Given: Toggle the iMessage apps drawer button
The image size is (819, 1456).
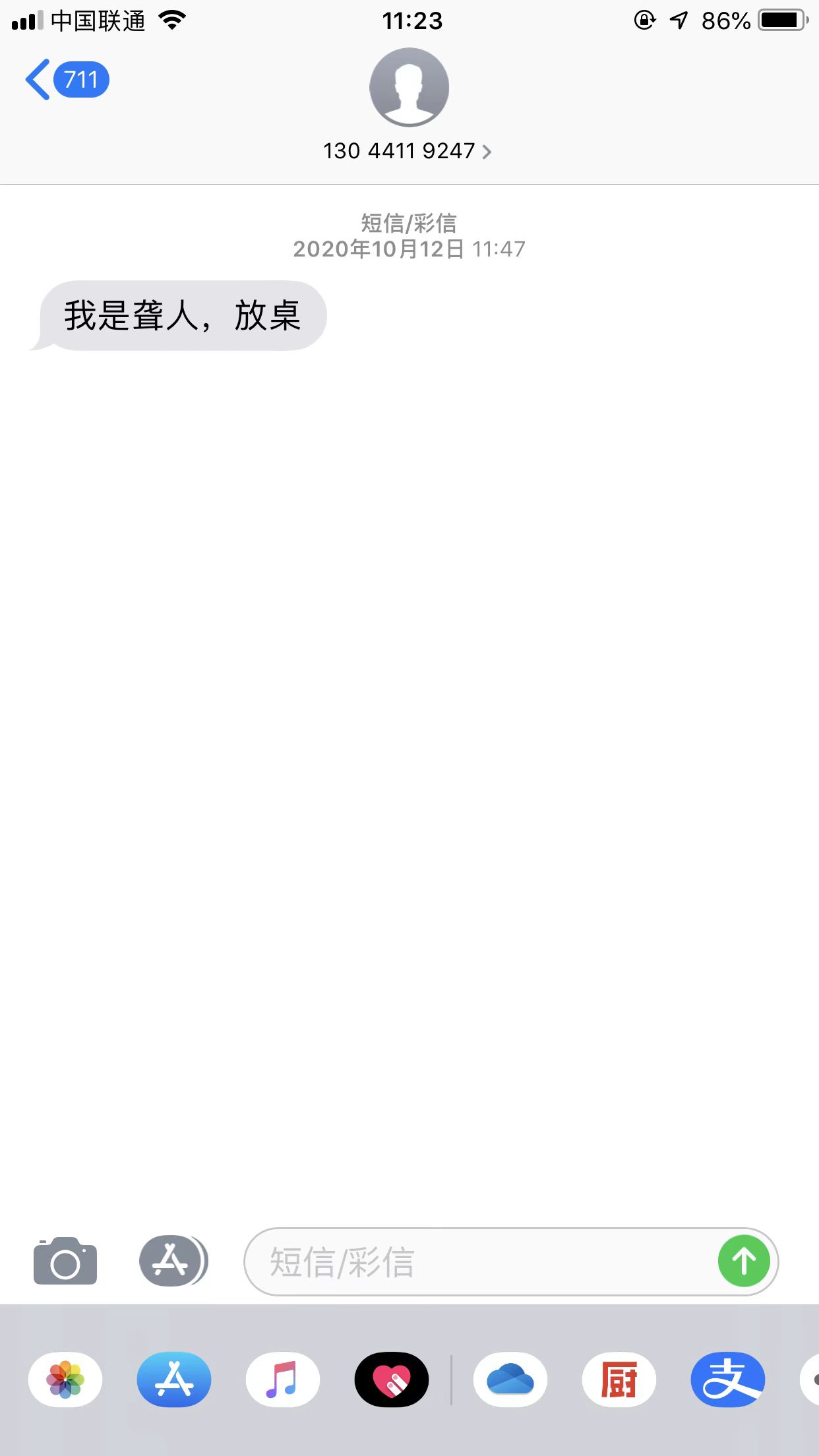Looking at the screenshot, I should tap(173, 1261).
